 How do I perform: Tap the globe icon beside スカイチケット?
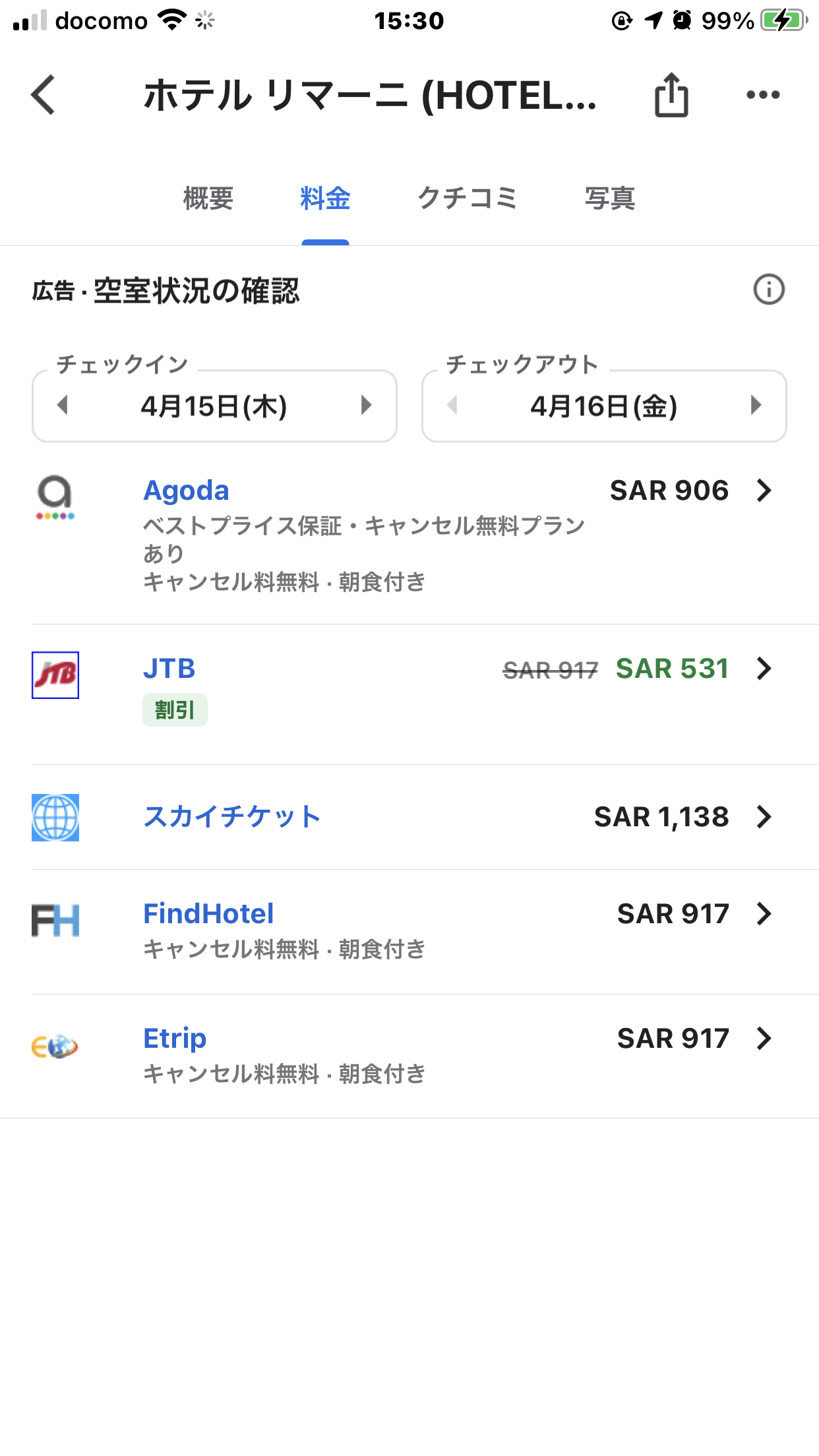pos(55,818)
